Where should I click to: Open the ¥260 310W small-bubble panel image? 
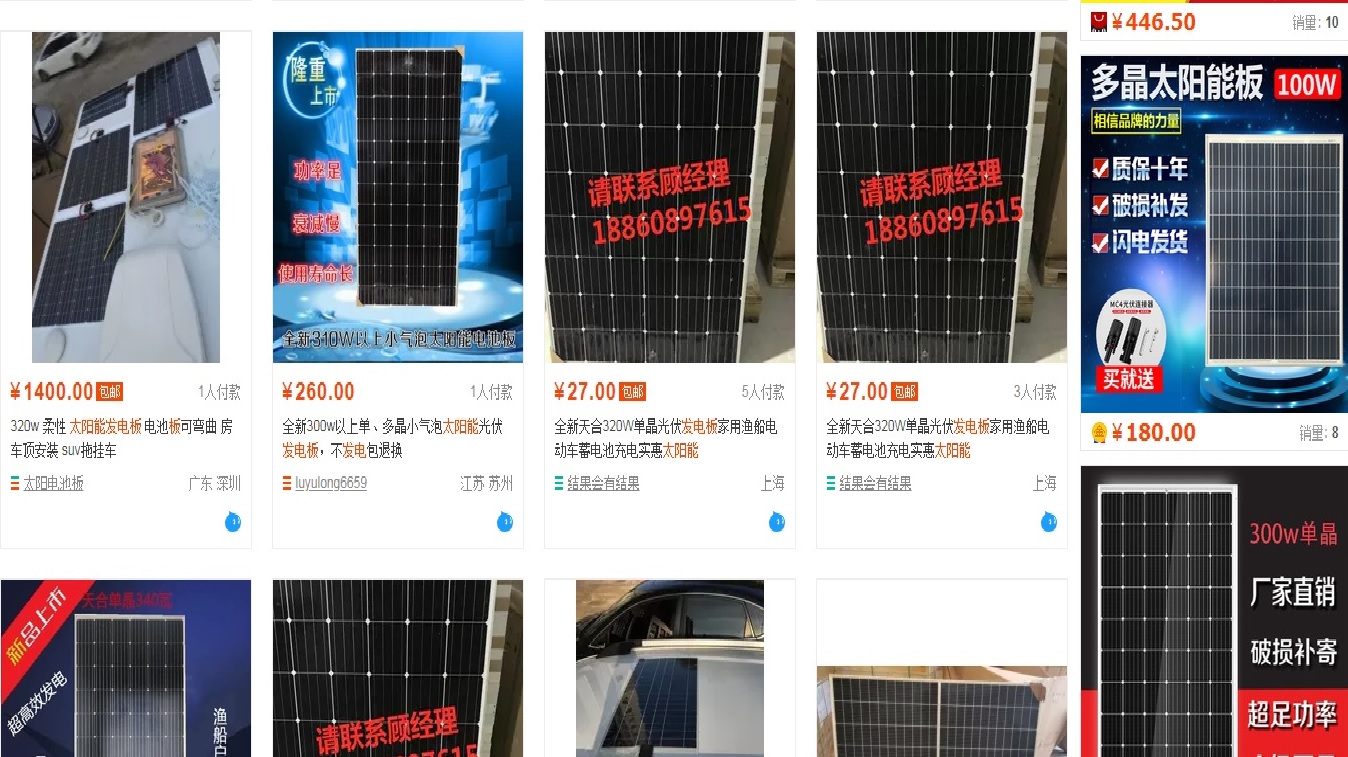point(398,197)
